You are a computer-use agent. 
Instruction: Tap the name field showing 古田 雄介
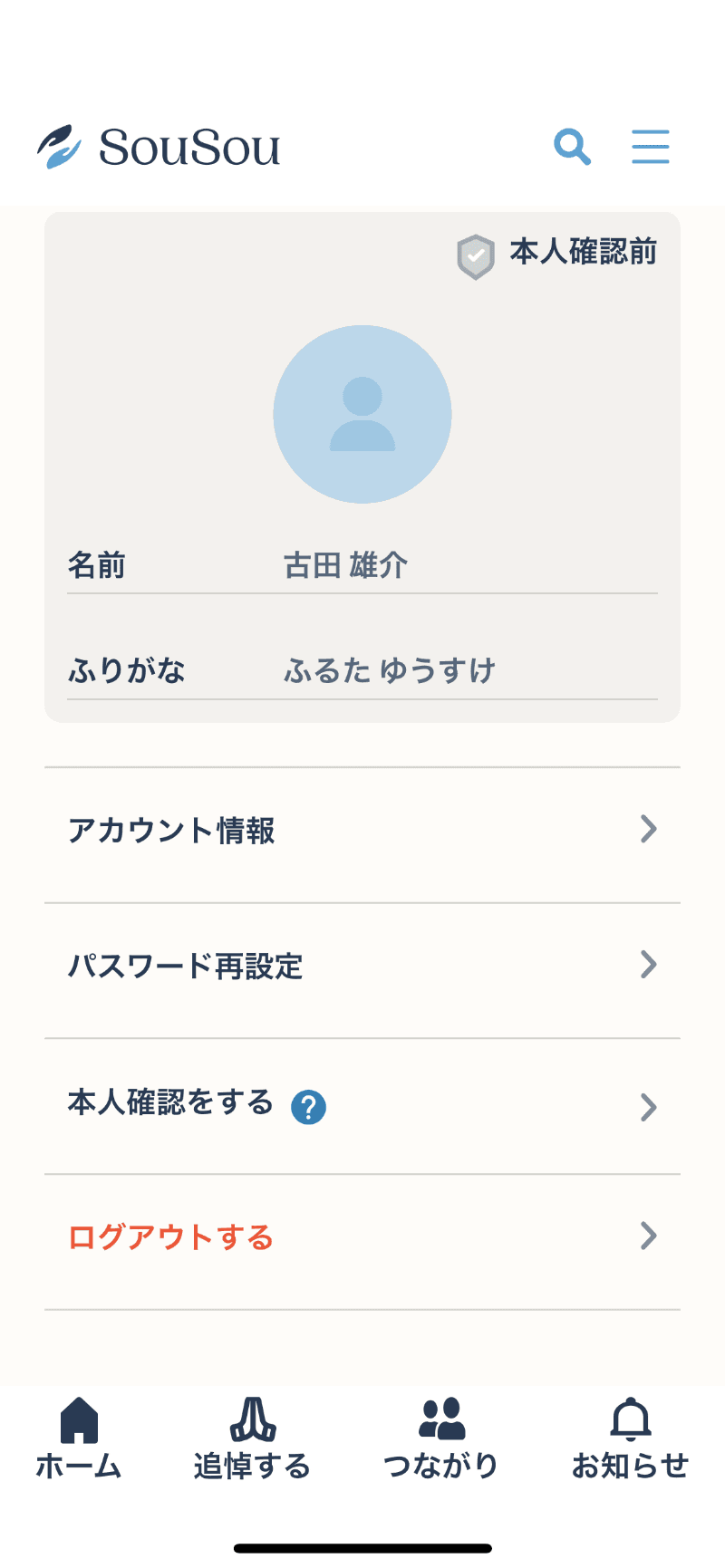(x=345, y=564)
